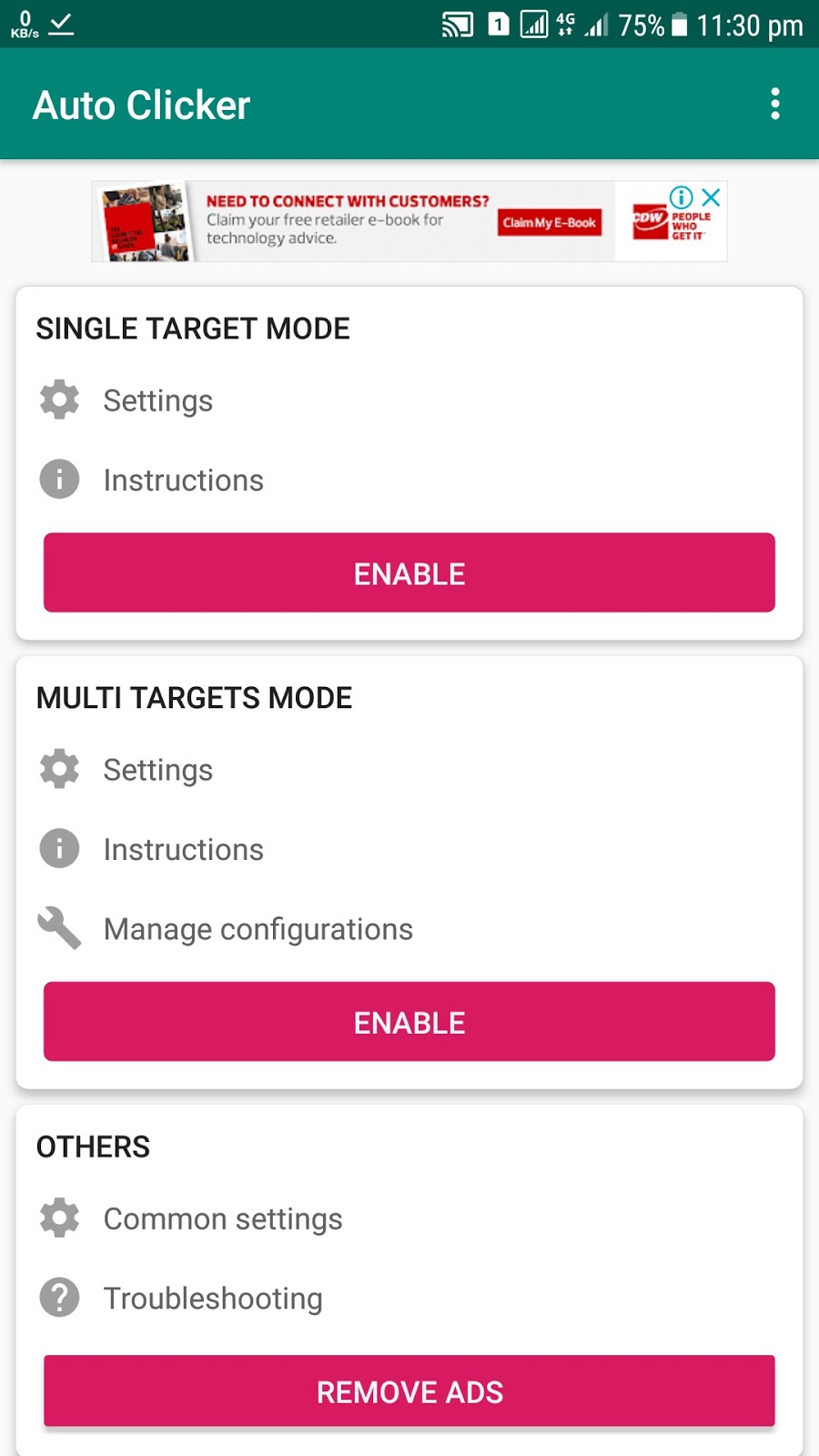Open Troubleshooting help

click(212, 1298)
